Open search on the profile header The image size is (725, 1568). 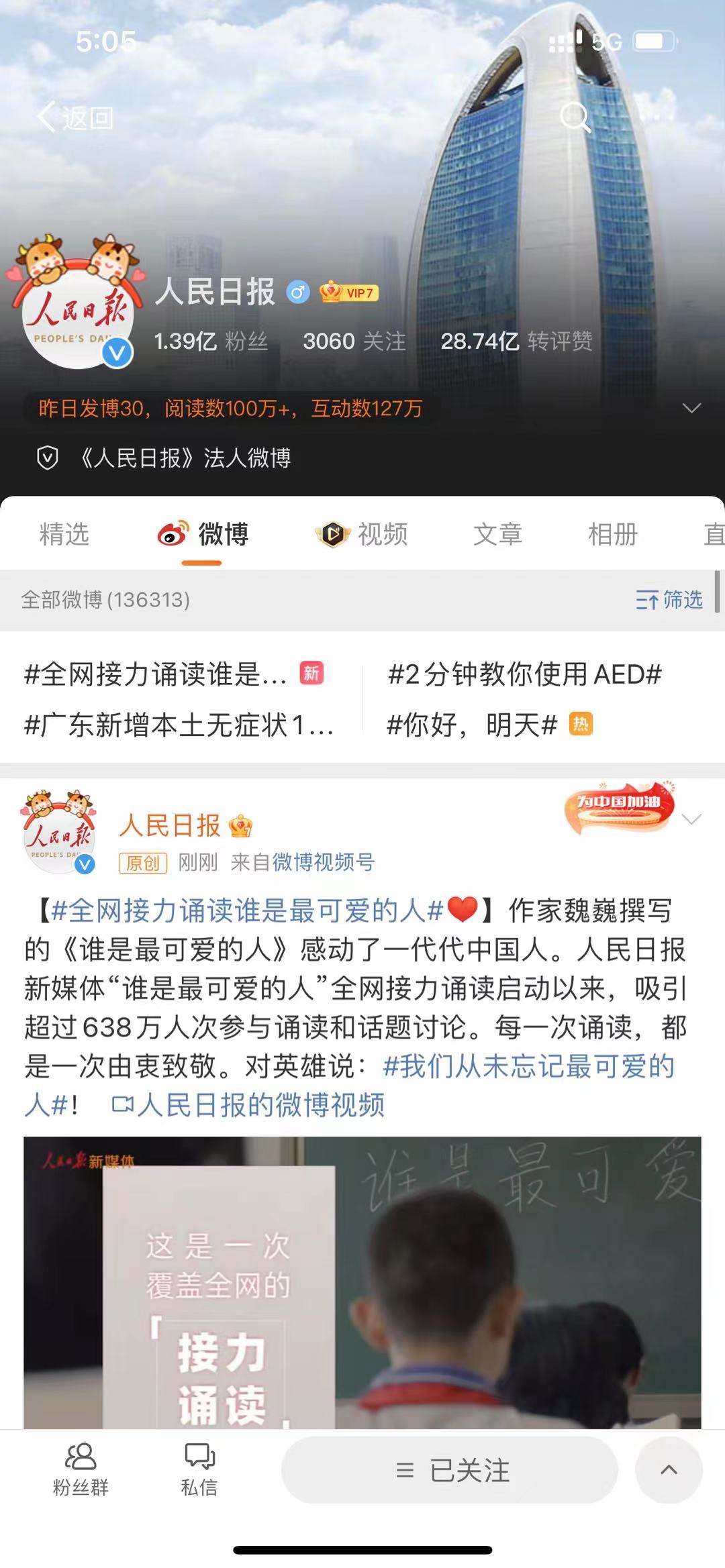575,118
